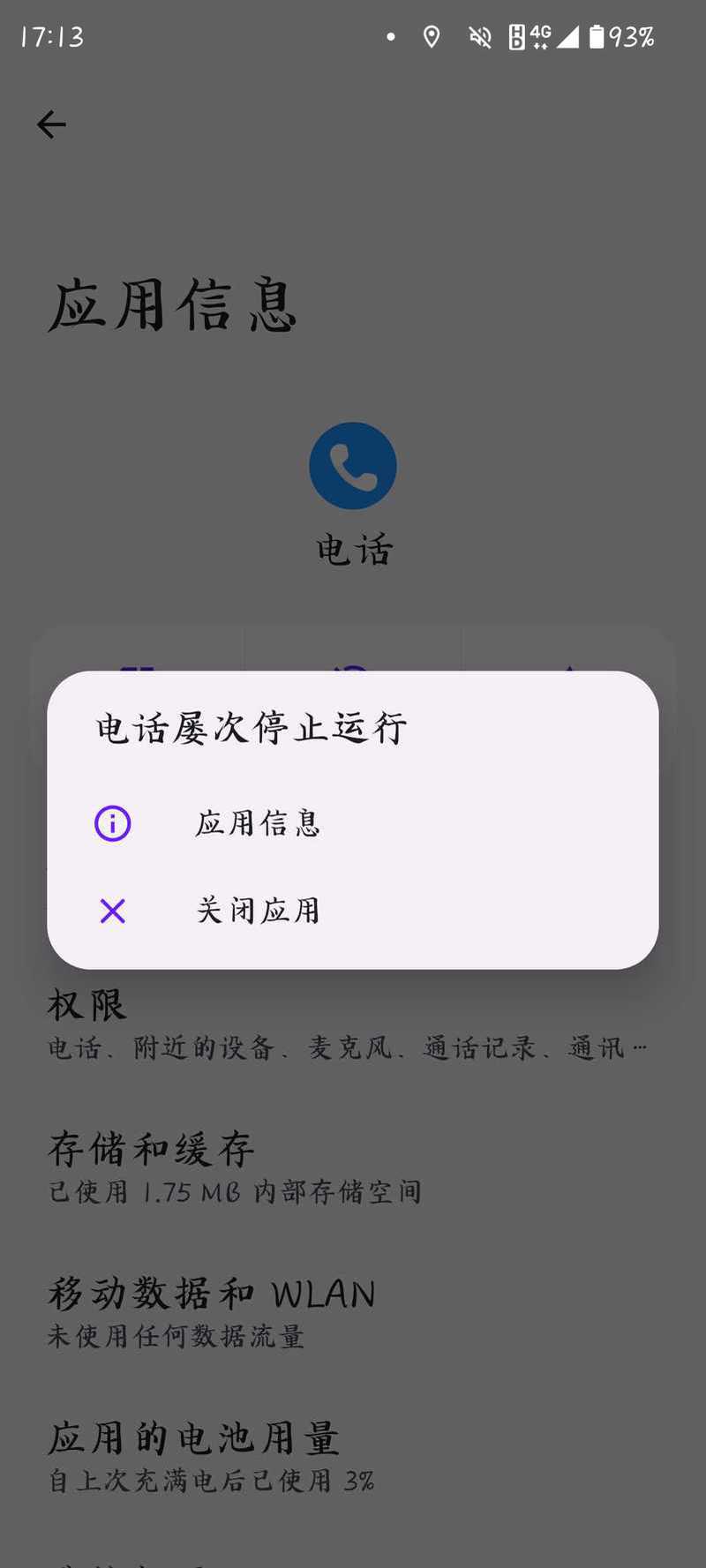The width and height of the screenshot is (706, 1568).
Task: Select 关闭应用 to close the app
Action: [x=352, y=911]
